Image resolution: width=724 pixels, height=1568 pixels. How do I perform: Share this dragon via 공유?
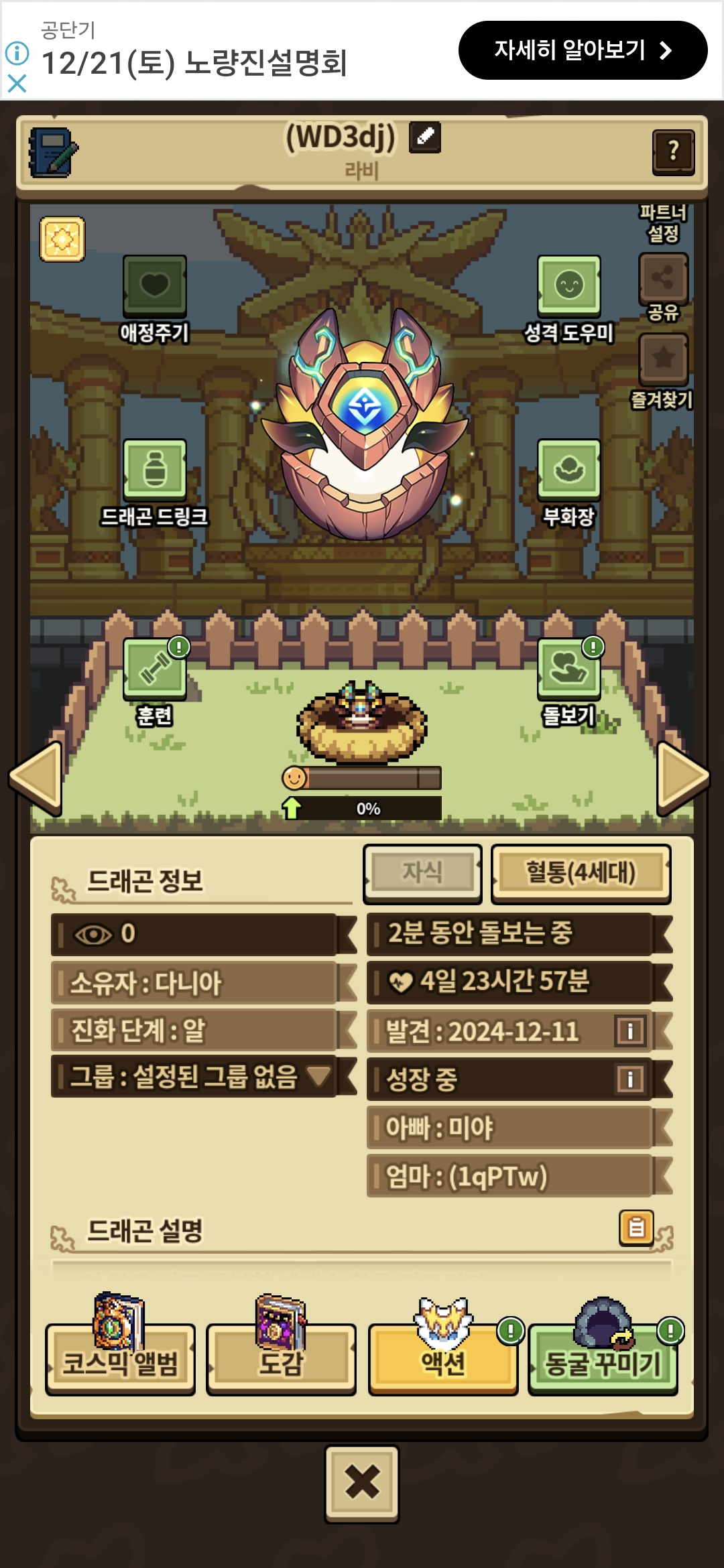[x=663, y=277]
